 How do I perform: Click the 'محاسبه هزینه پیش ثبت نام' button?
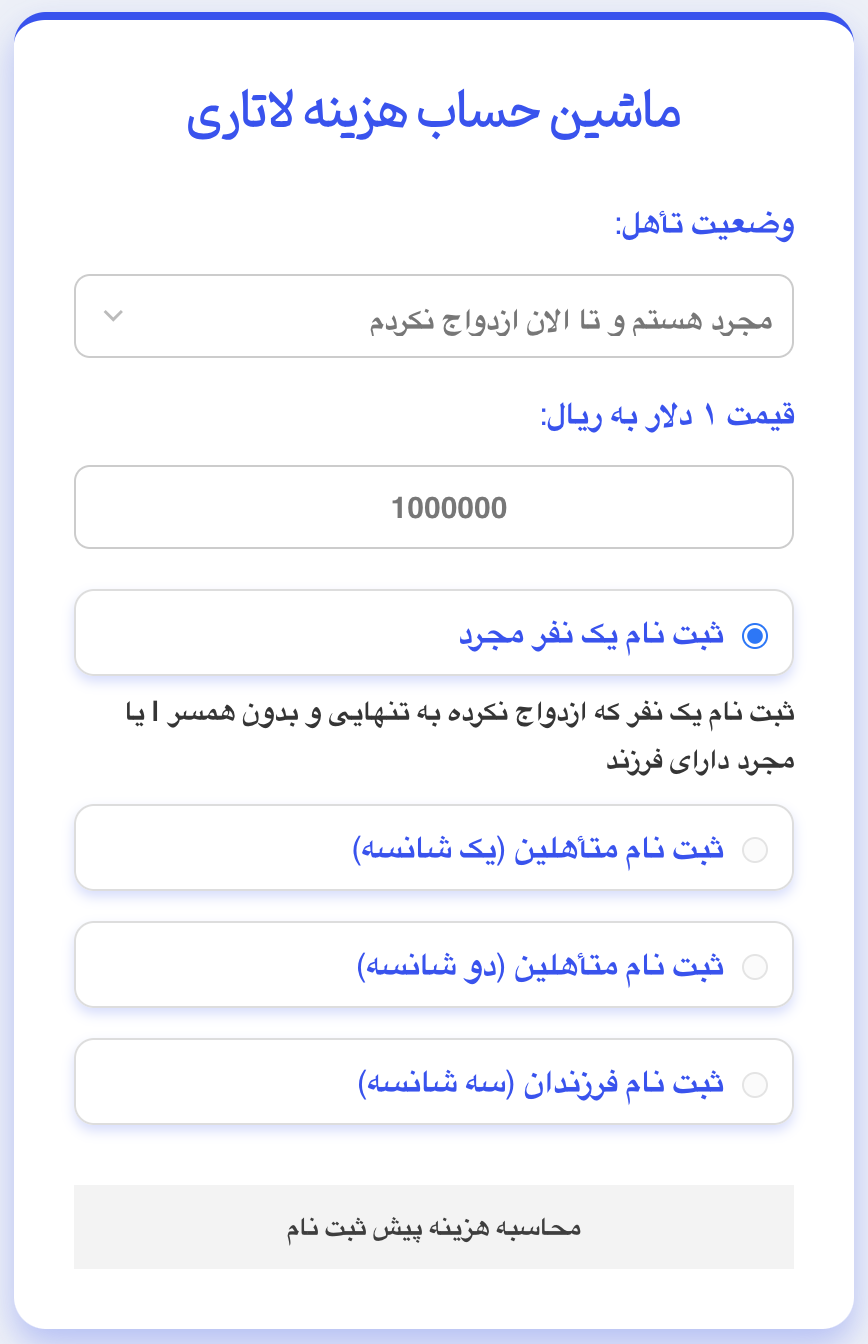click(433, 1226)
